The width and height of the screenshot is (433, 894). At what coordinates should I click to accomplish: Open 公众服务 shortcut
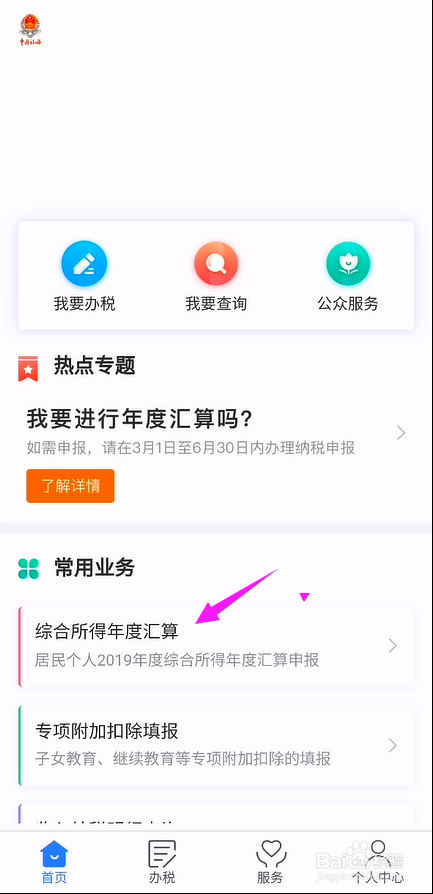click(348, 276)
